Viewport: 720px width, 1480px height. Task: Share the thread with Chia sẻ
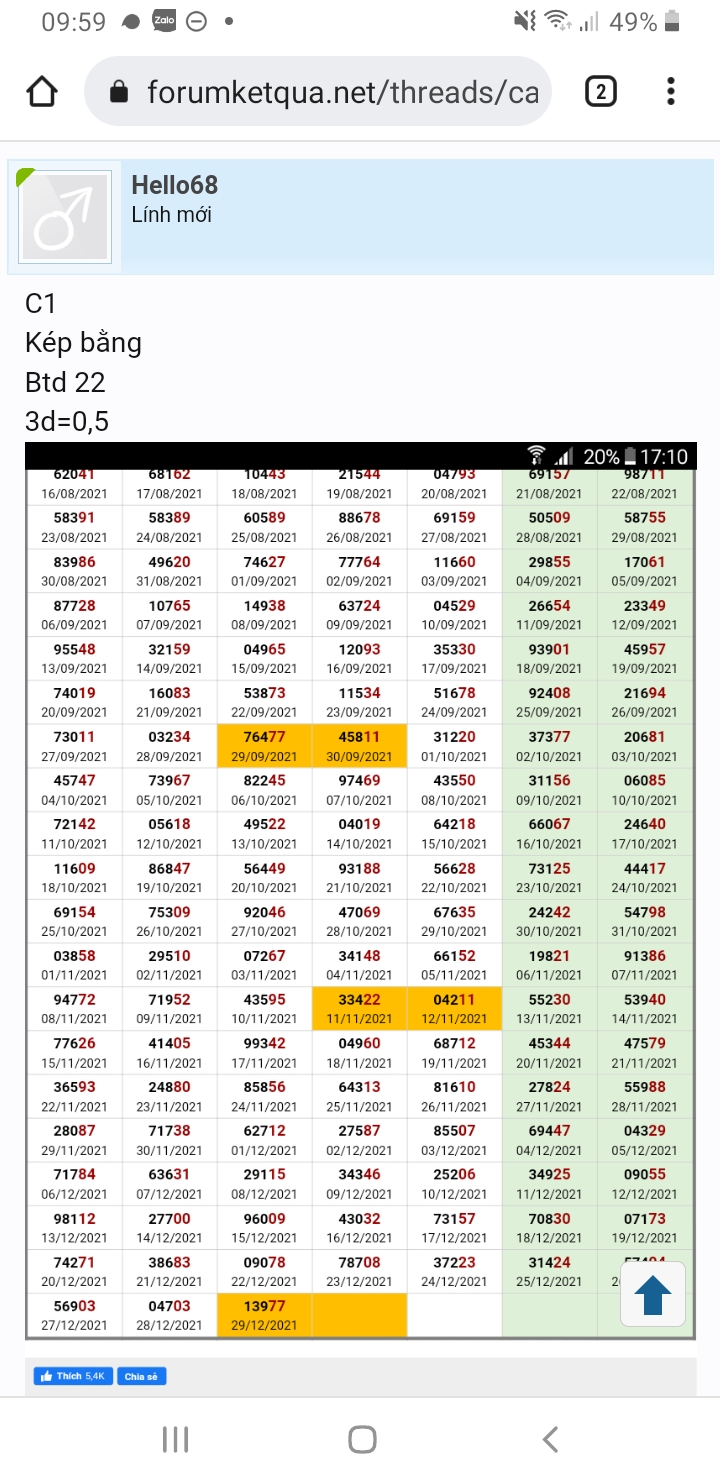[141, 1377]
